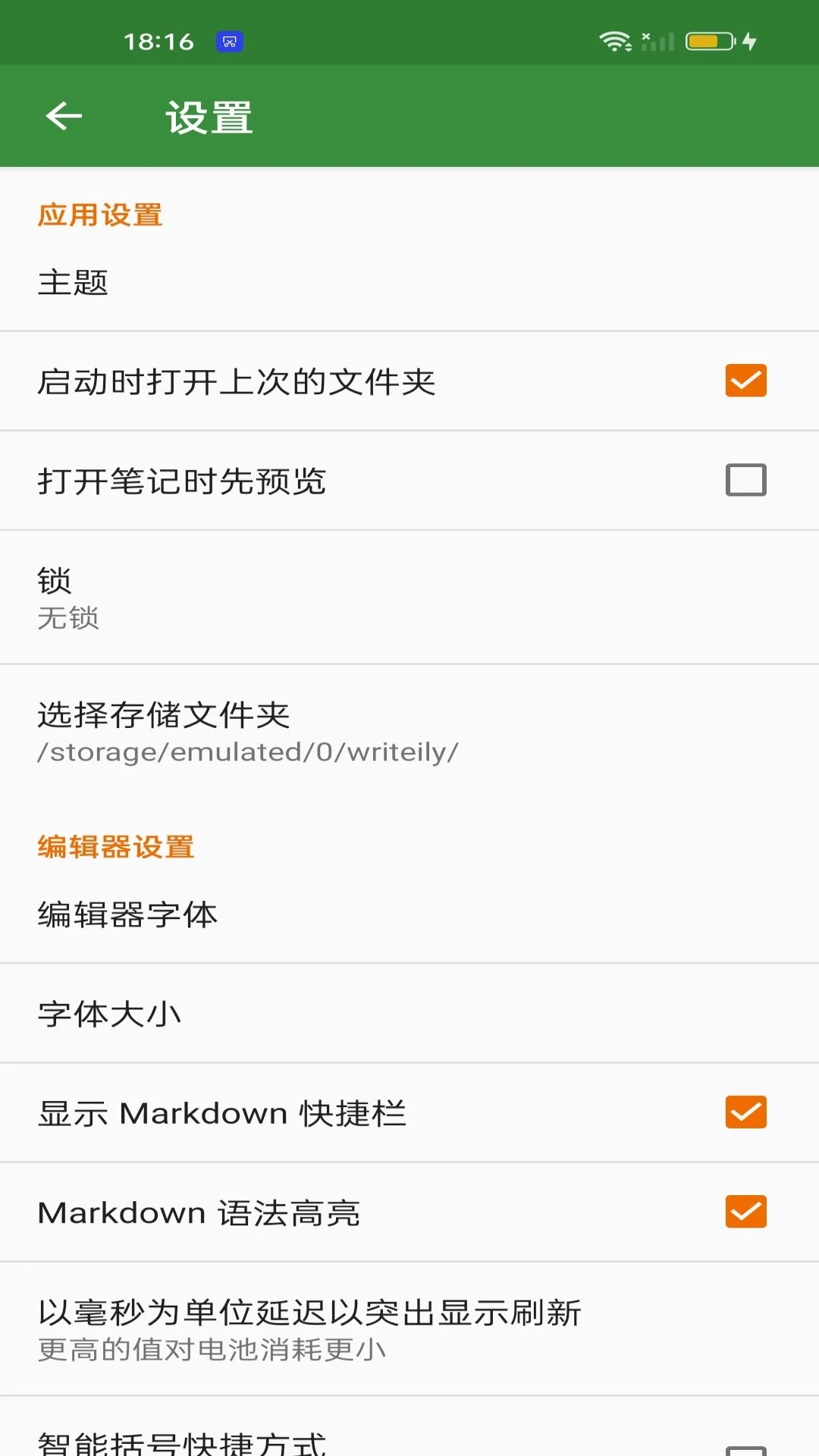
Task: Tap the 编辑器设置 section header
Action: pos(115,847)
